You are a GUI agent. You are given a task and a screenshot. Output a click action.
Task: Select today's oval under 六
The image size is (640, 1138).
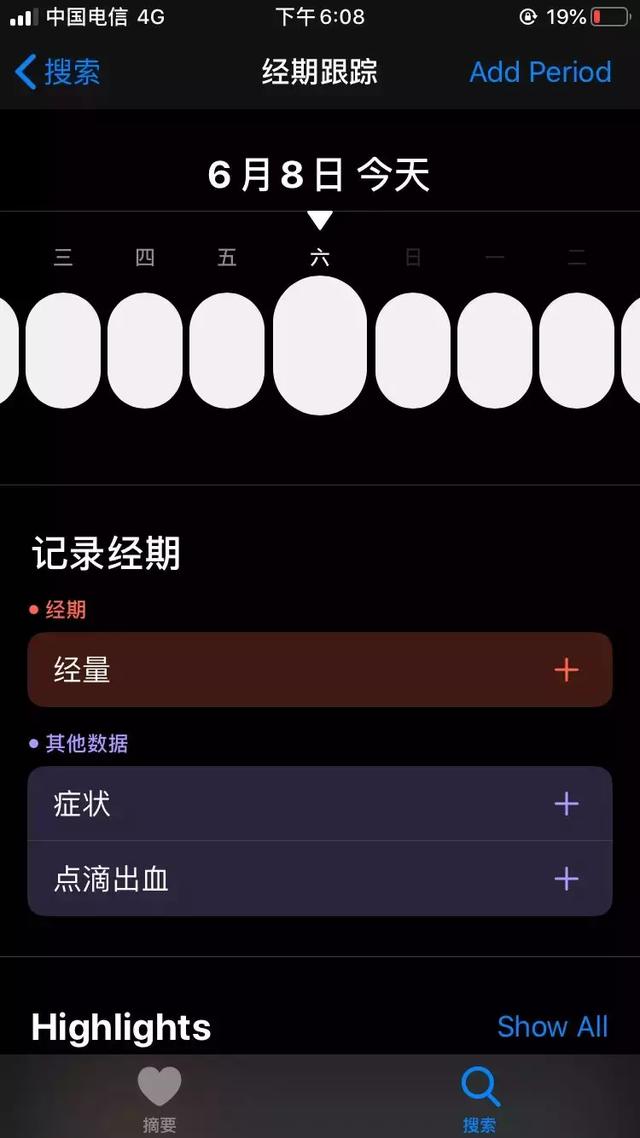320,345
